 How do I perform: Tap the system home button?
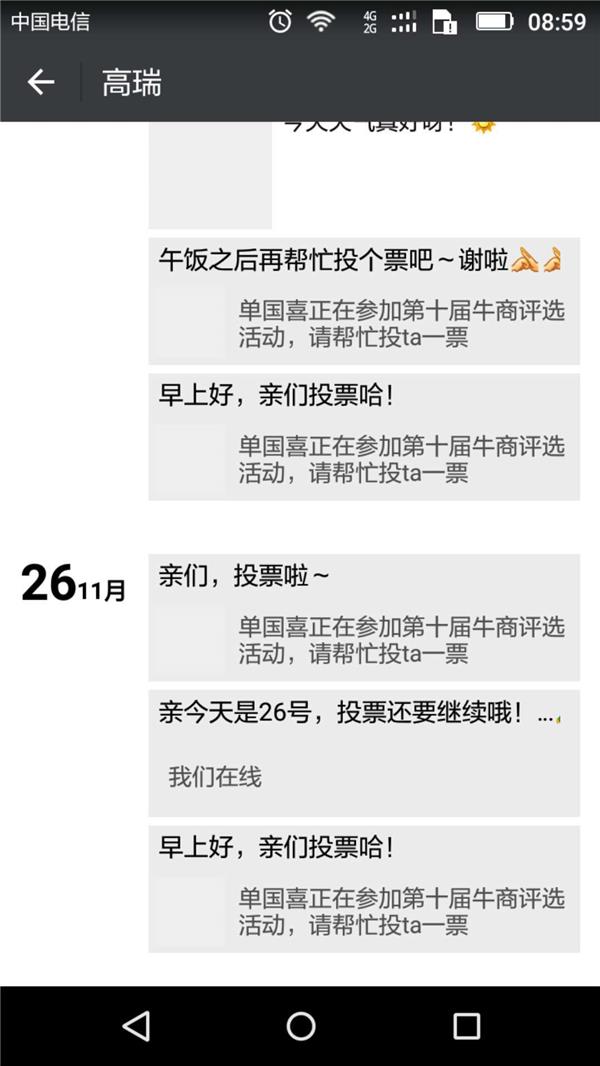tap(300, 1025)
